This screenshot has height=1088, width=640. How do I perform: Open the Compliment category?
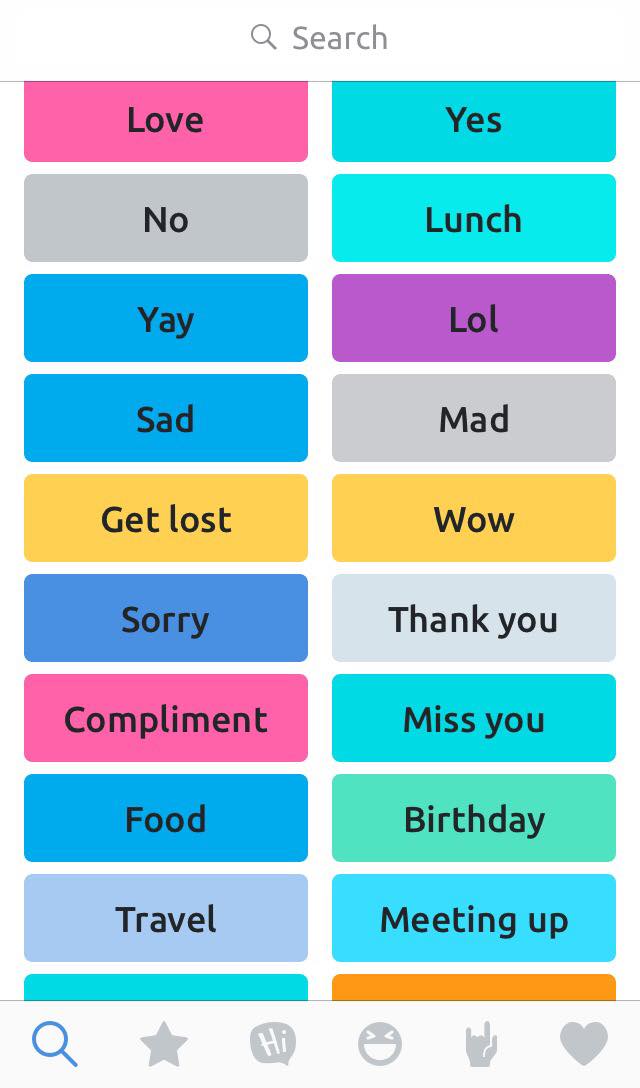(x=166, y=717)
